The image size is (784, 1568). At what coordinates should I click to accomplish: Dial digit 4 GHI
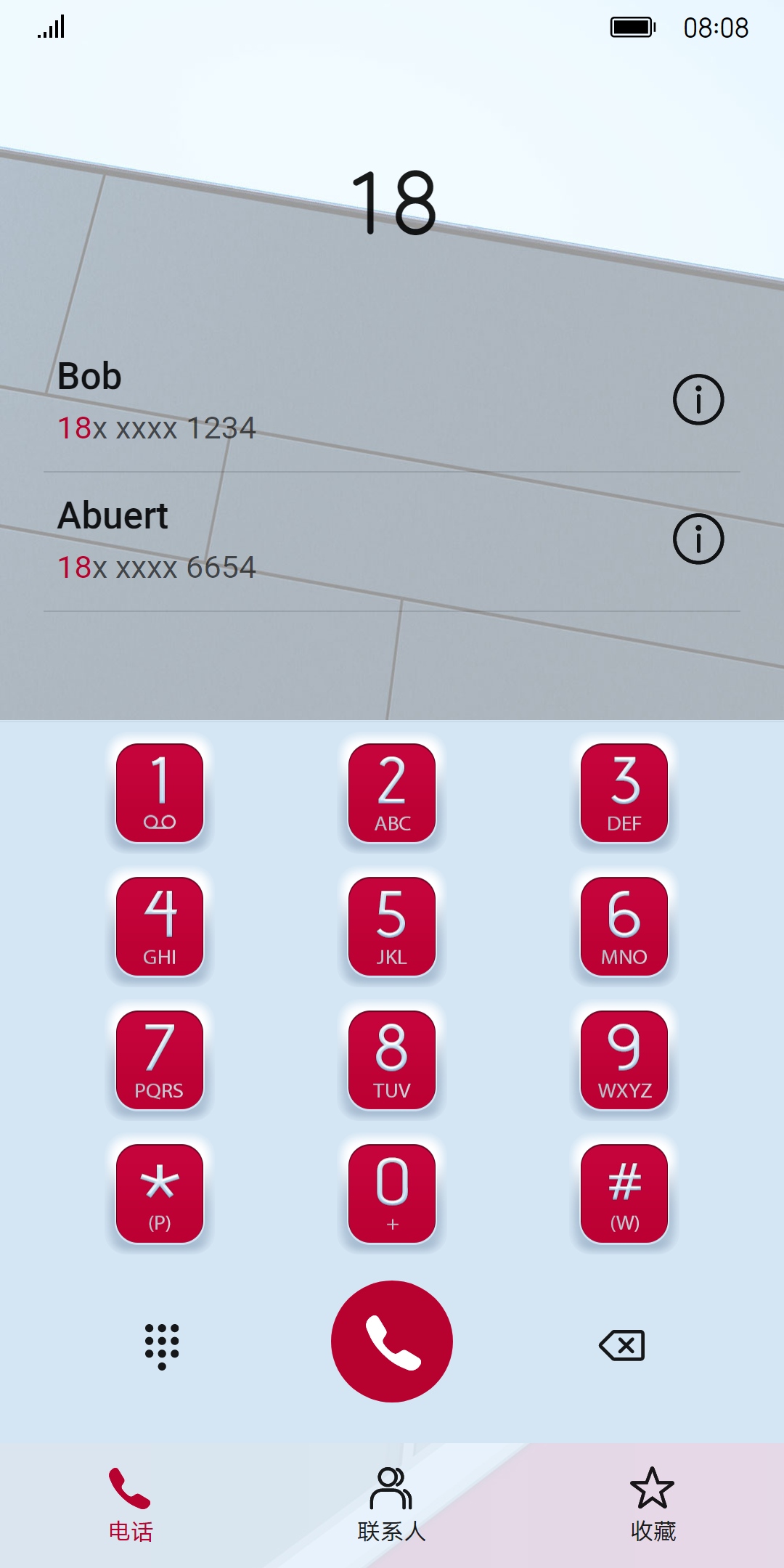[x=160, y=926]
